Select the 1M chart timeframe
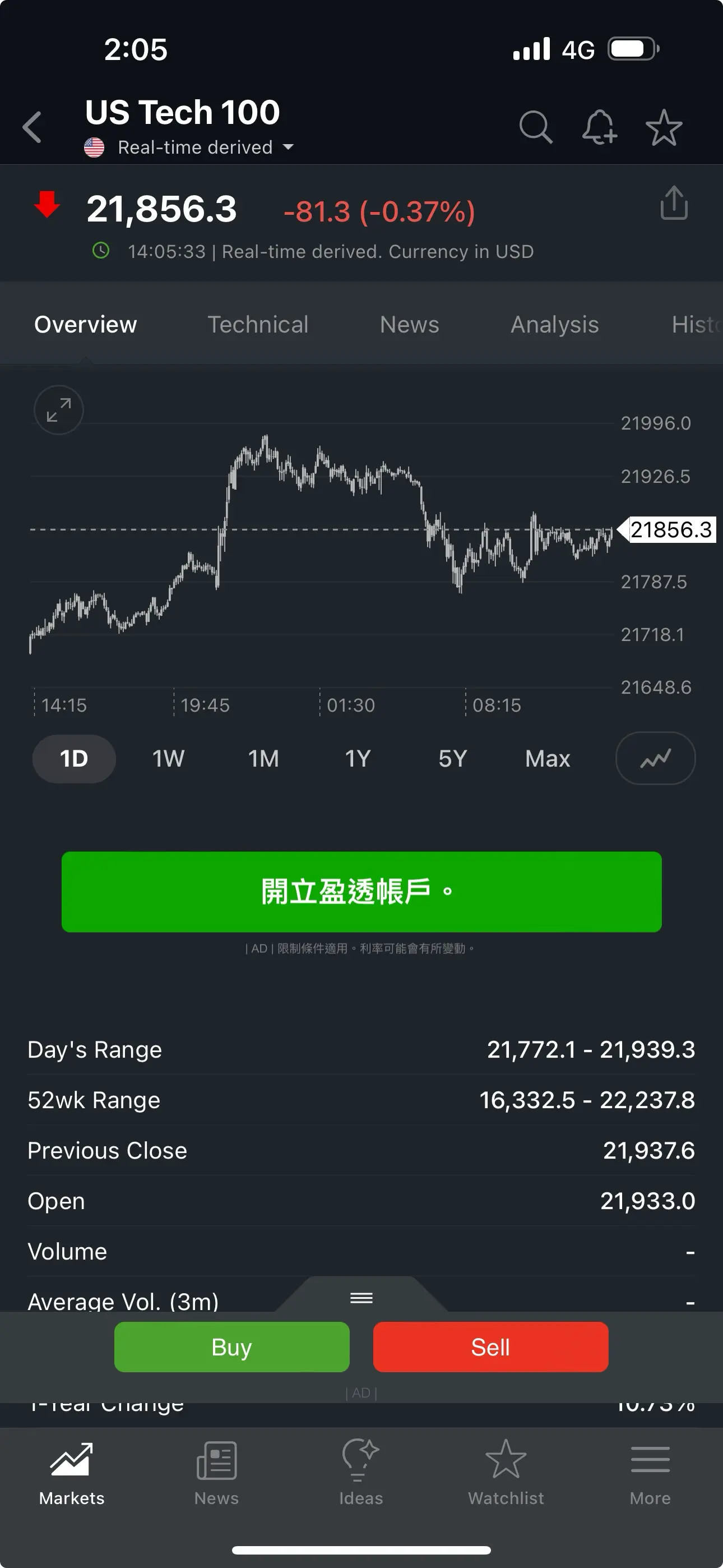The width and height of the screenshot is (723, 1568). [263, 758]
